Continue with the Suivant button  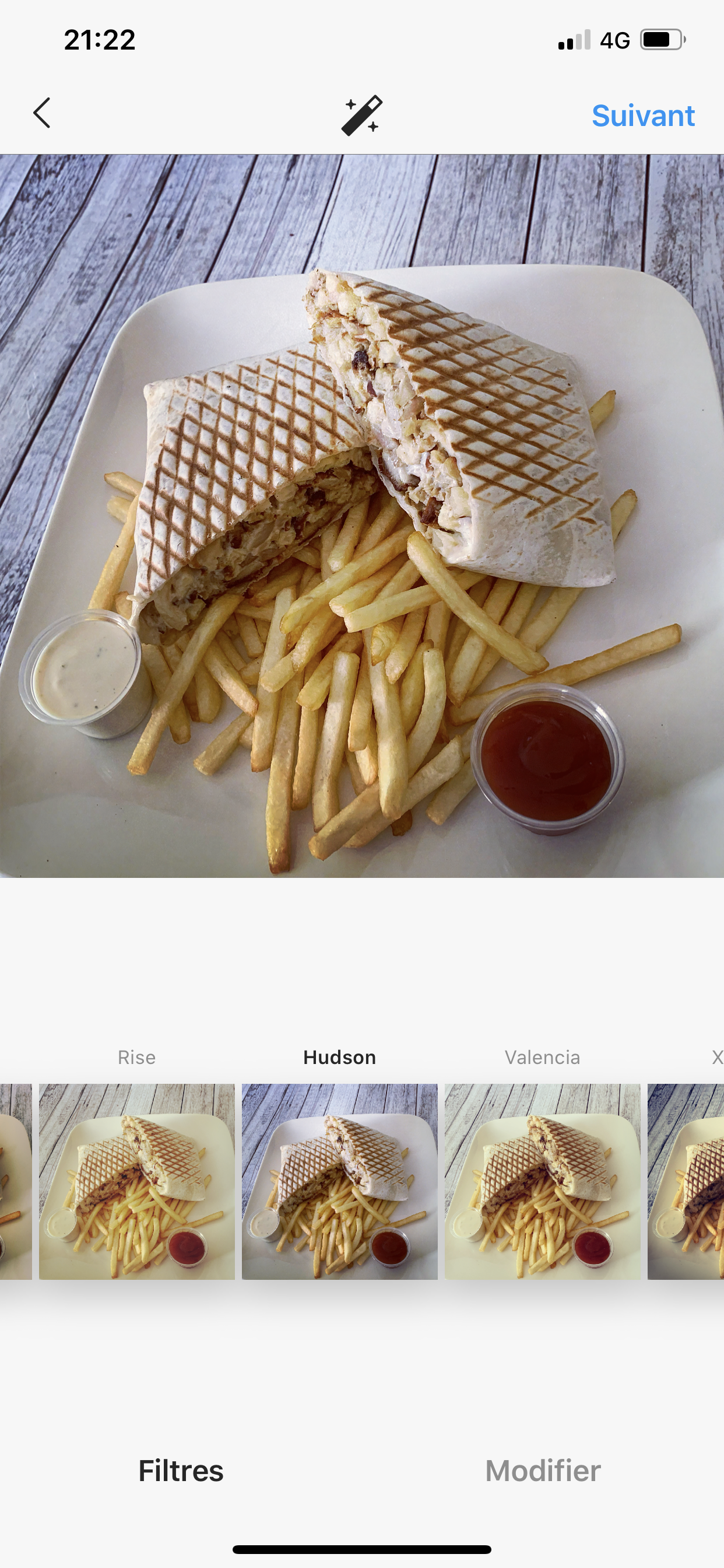point(642,116)
